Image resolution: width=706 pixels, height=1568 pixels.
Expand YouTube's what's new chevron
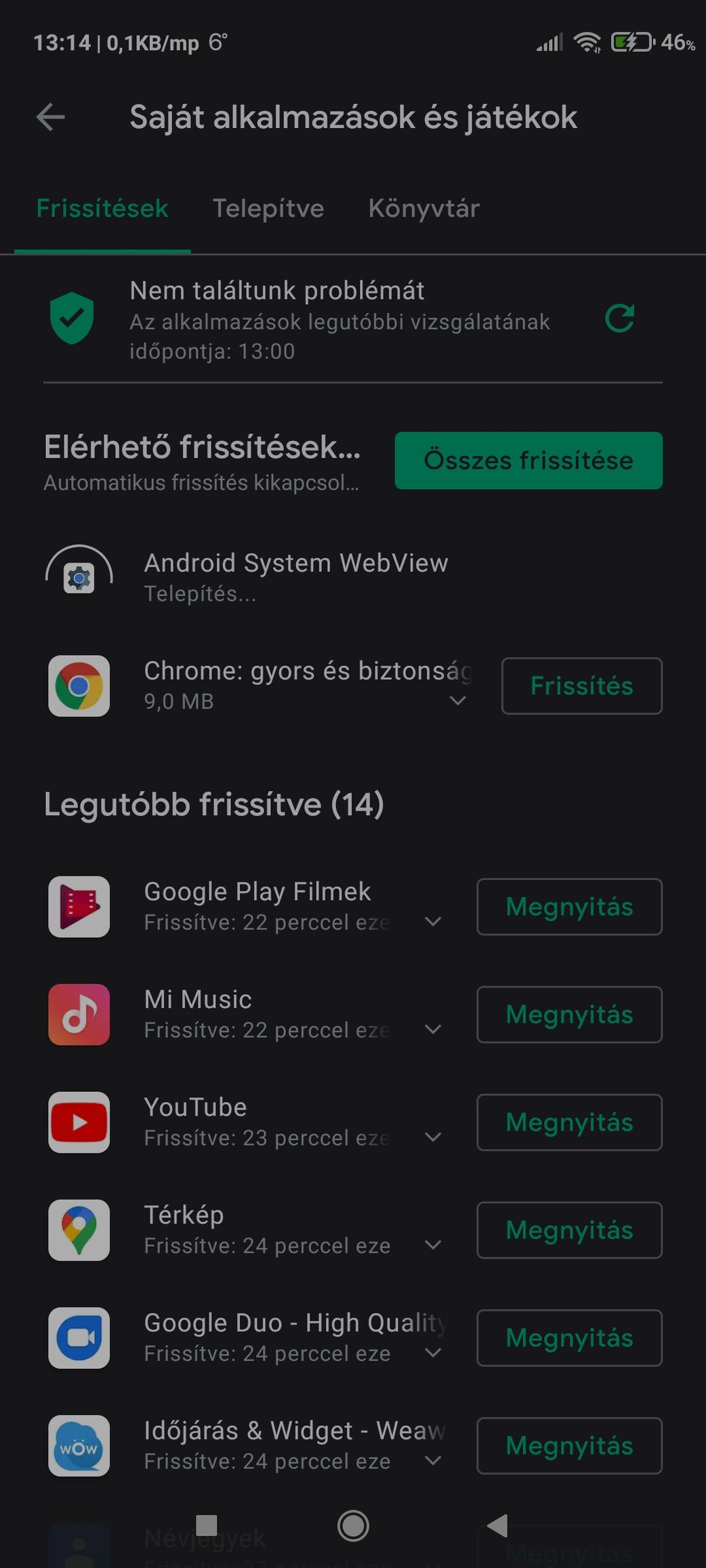coord(433,1137)
